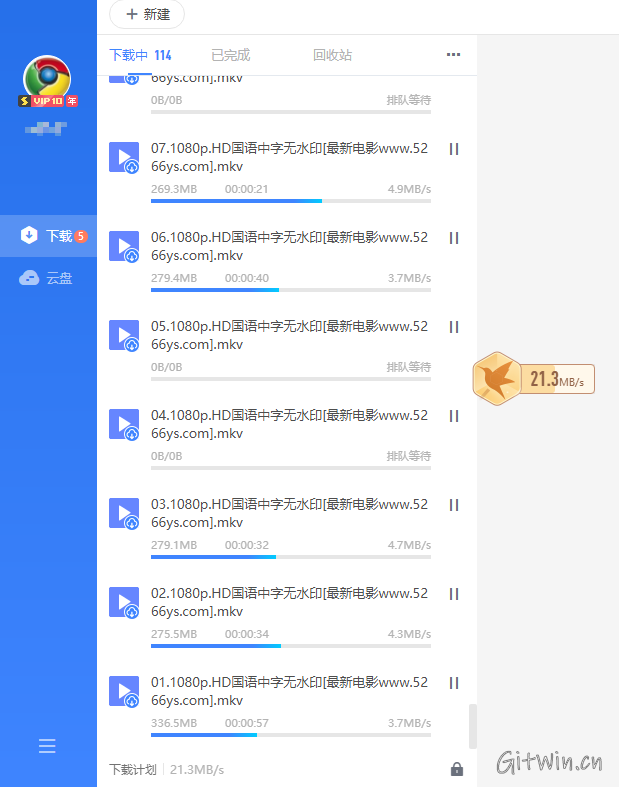Pause the 01.1080p download
619x787 pixels.
(453, 683)
